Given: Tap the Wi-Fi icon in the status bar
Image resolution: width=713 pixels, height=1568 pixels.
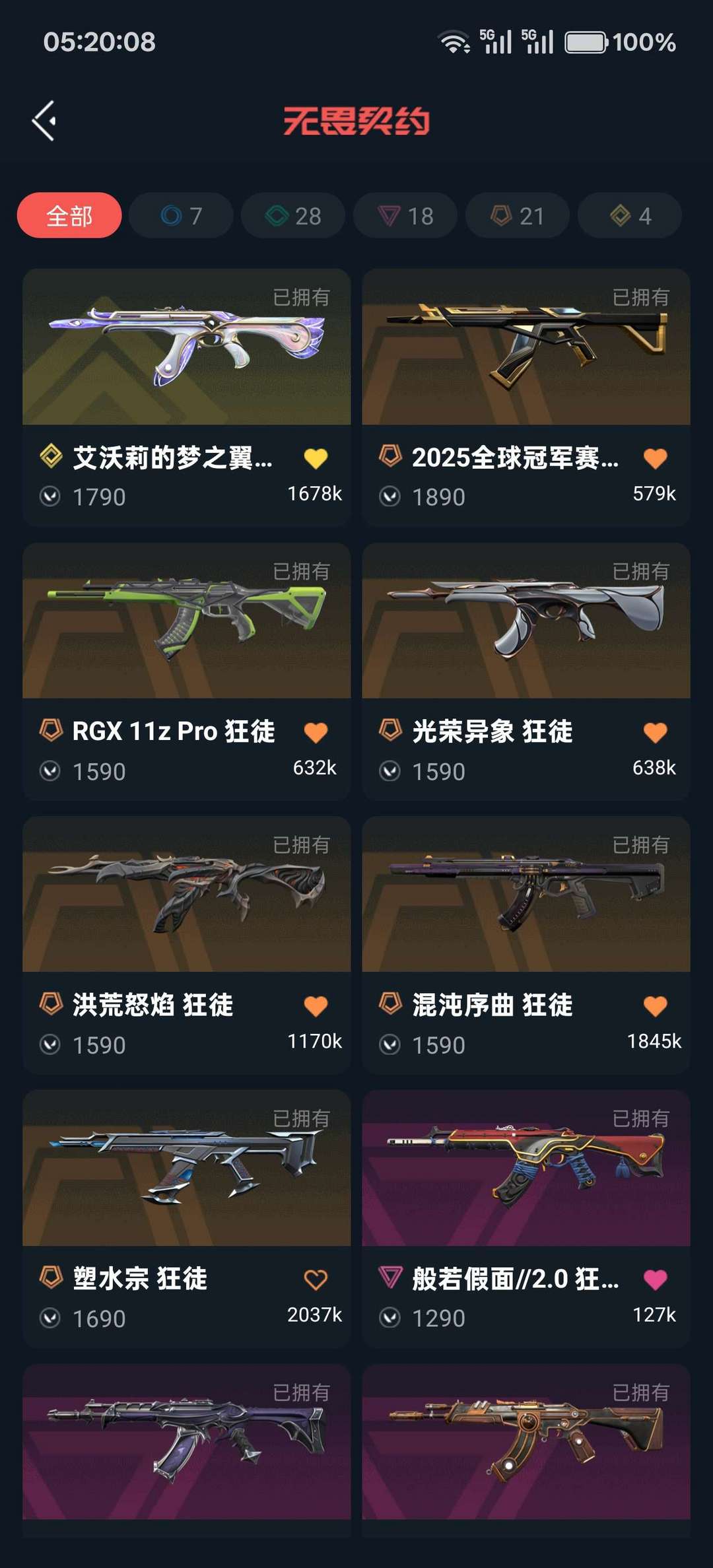Looking at the screenshot, I should (453, 42).
